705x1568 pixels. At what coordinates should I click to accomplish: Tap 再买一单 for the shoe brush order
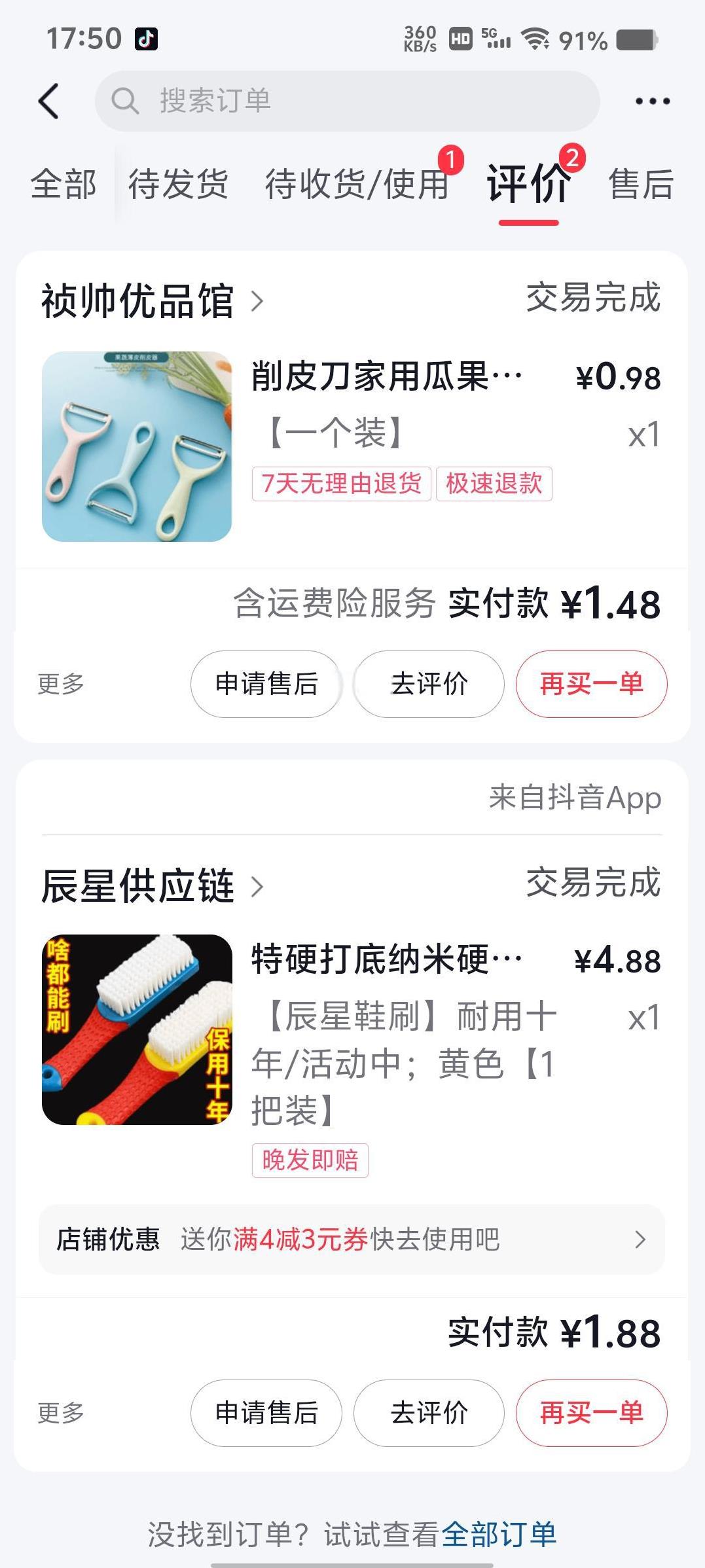[x=591, y=1413]
